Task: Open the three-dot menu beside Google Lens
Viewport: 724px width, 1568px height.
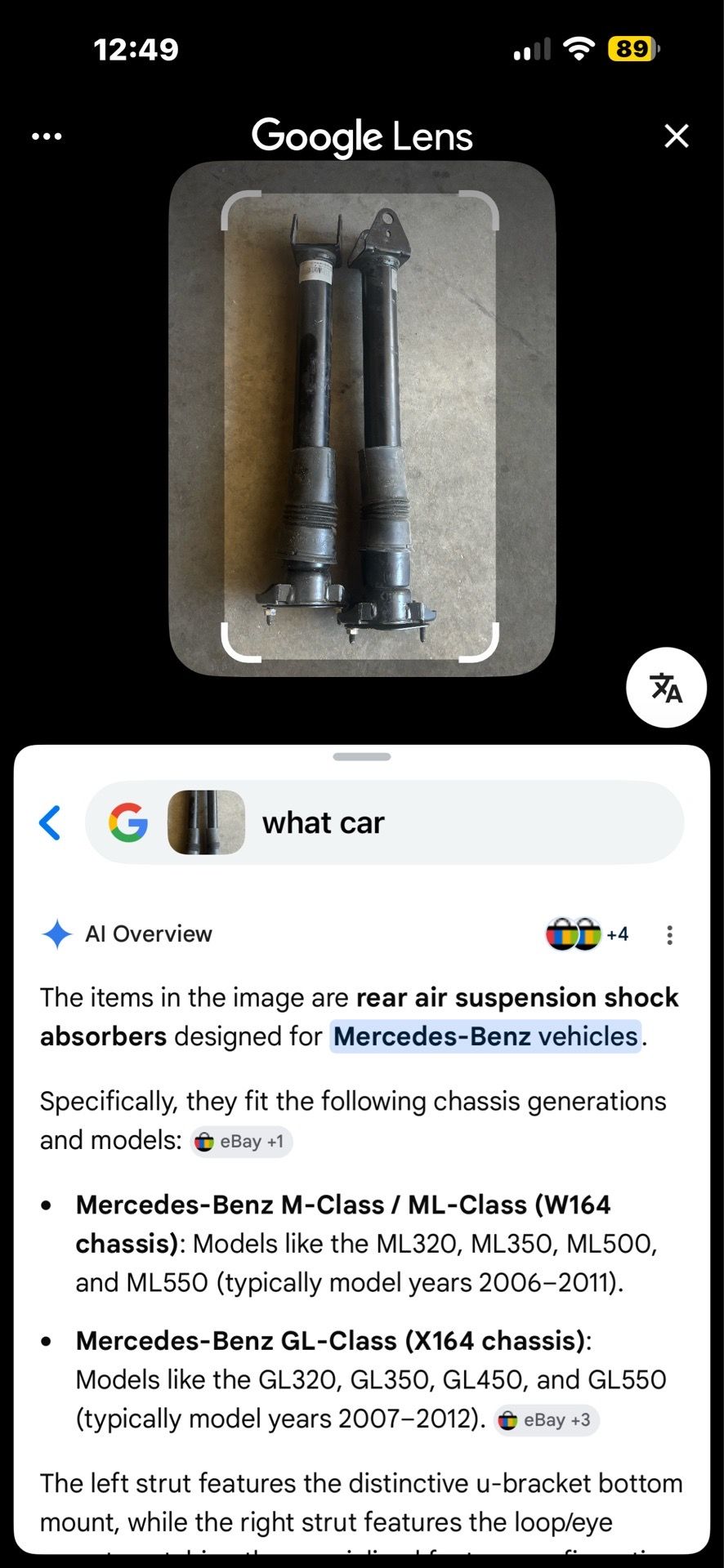Action: click(x=47, y=136)
